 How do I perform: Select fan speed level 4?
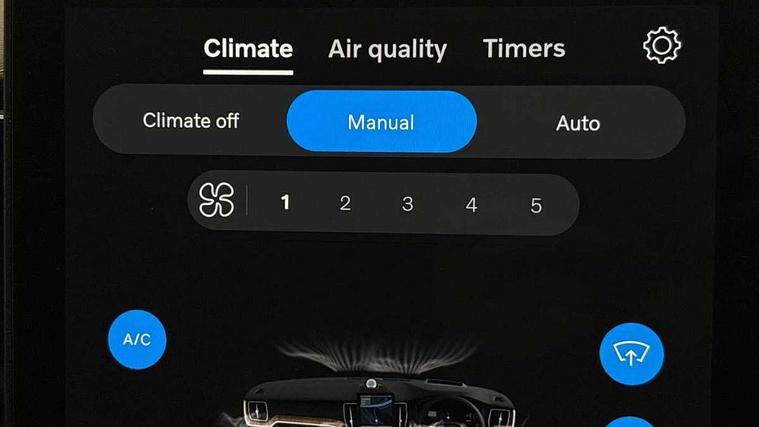[471, 204]
